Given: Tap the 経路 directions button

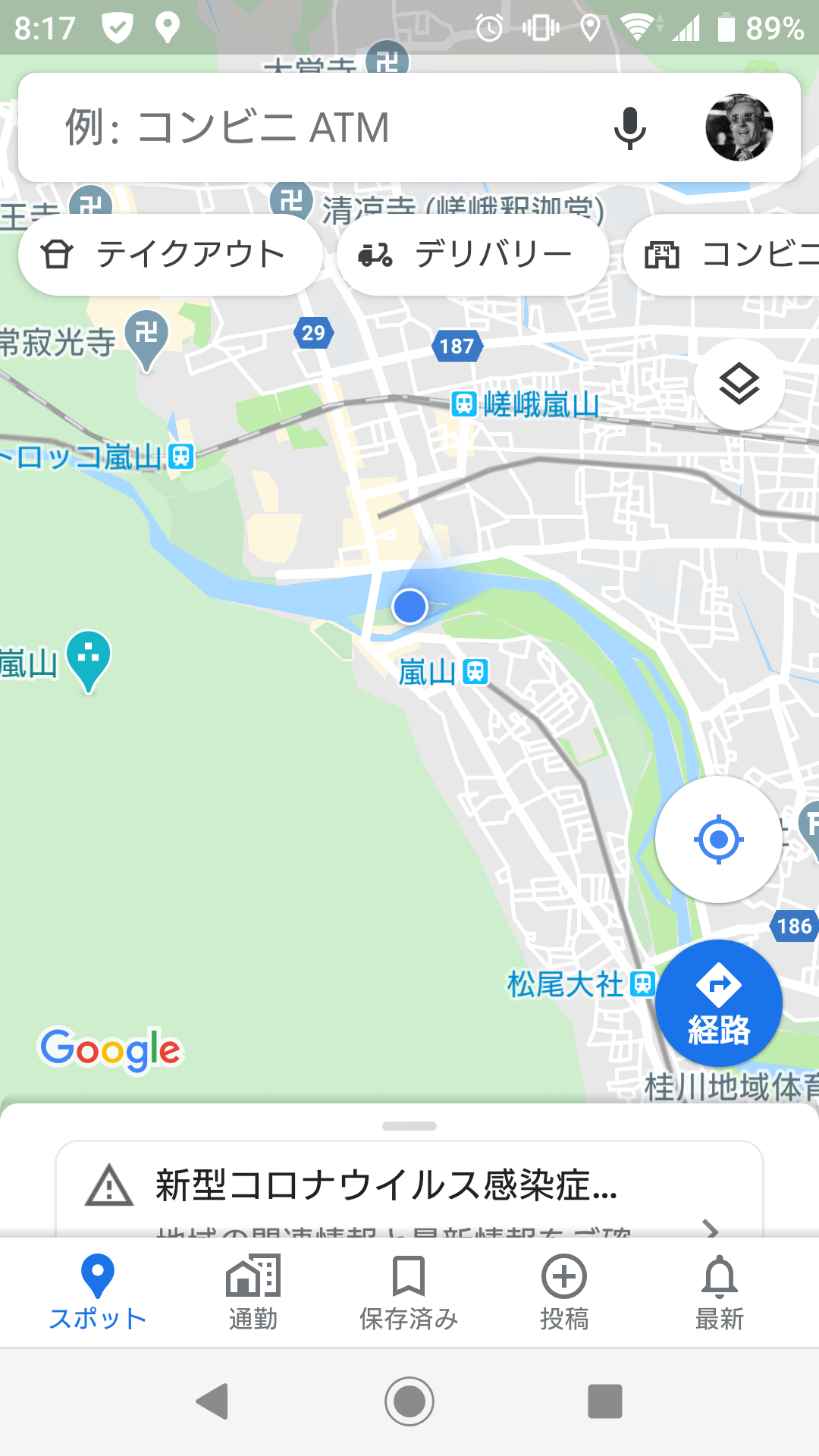Looking at the screenshot, I should pos(718,1003).
